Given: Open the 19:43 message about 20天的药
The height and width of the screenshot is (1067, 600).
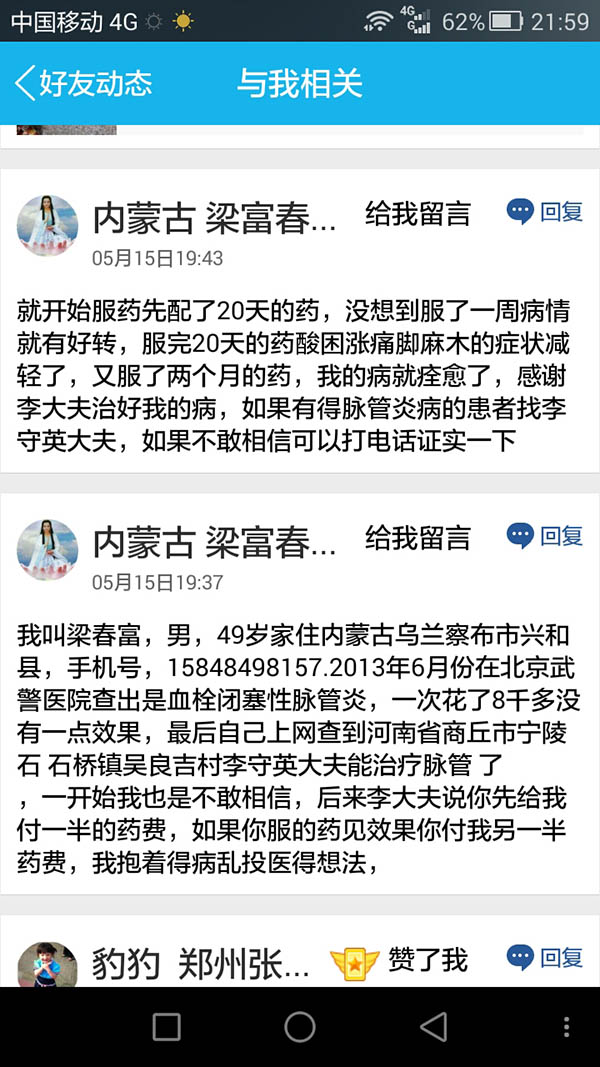Looking at the screenshot, I should click(295, 374).
